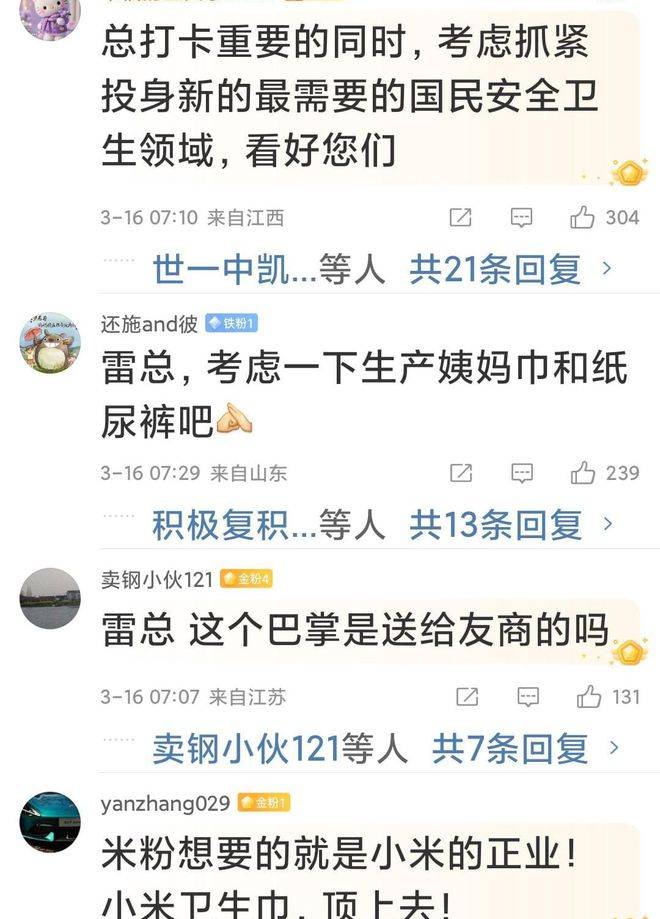Expand 共21条回复 replies thread

click(x=510, y=268)
